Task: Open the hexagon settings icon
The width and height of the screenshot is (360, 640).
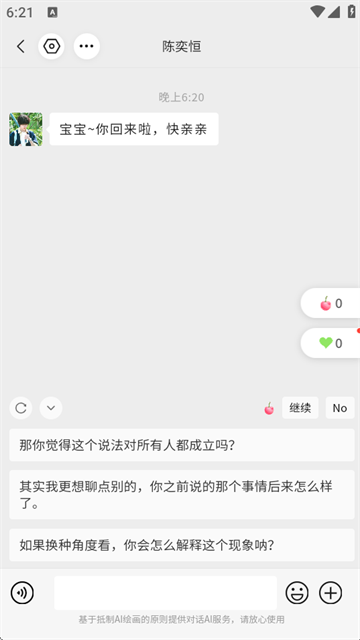Action: click(x=51, y=47)
